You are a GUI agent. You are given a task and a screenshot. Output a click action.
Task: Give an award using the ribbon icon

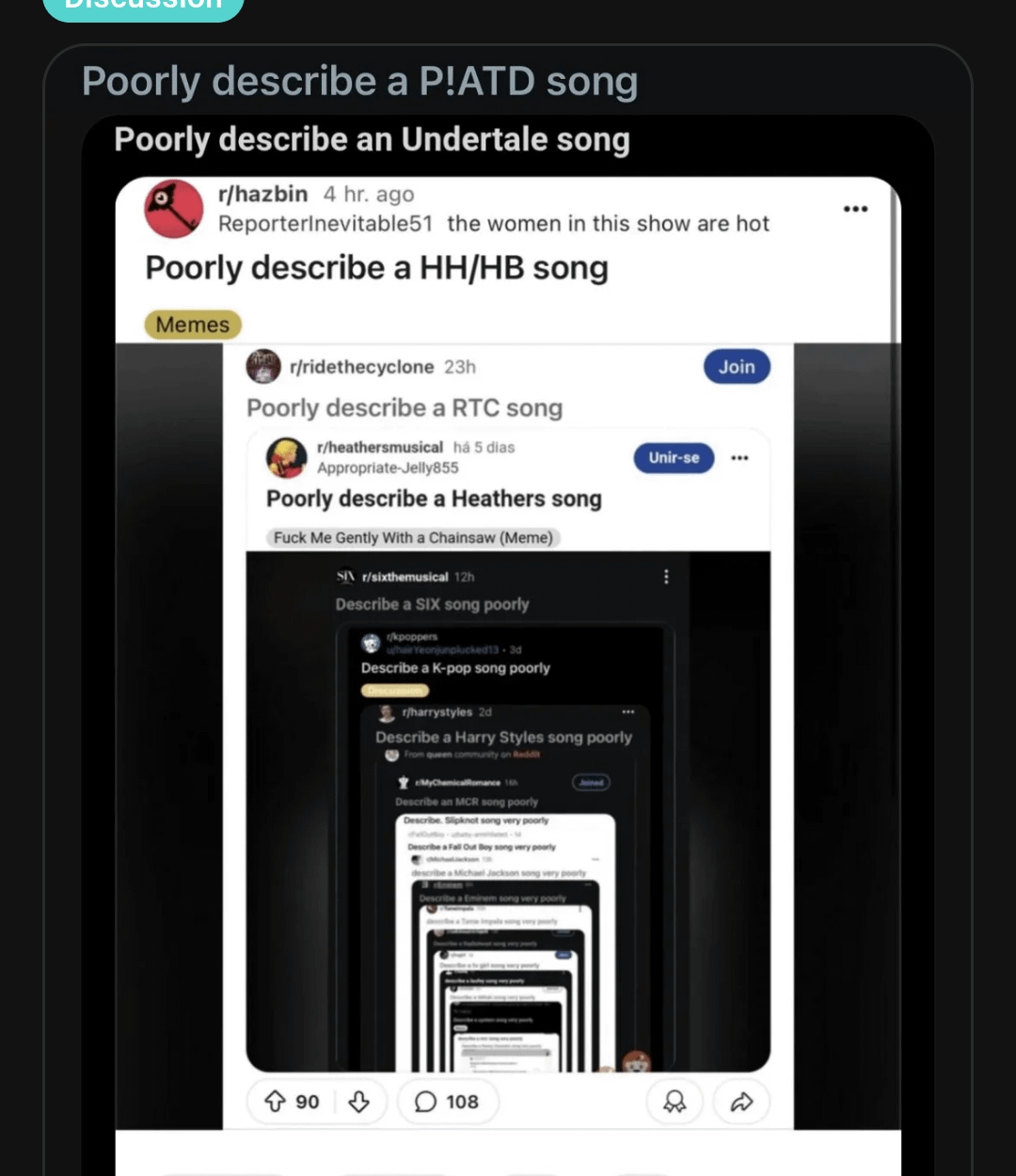click(x=675, y=1101)
